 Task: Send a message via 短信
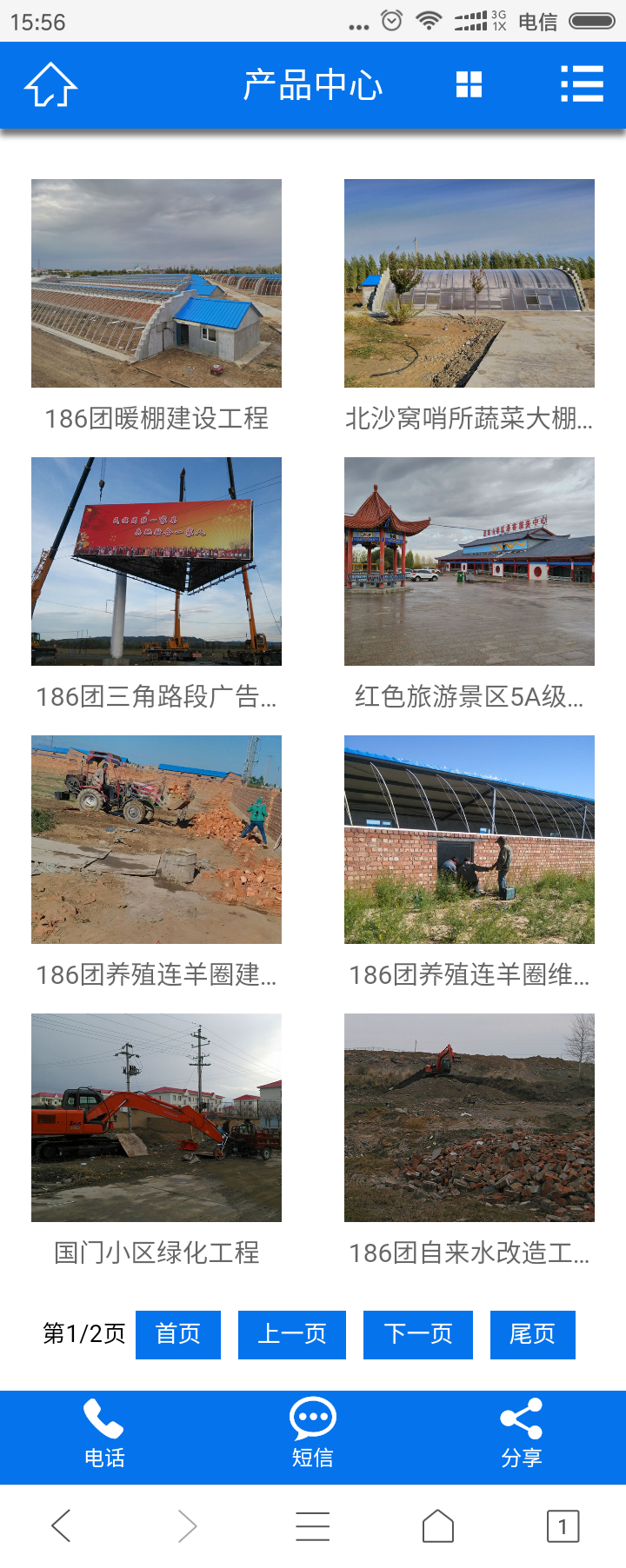click(313, 1435)
